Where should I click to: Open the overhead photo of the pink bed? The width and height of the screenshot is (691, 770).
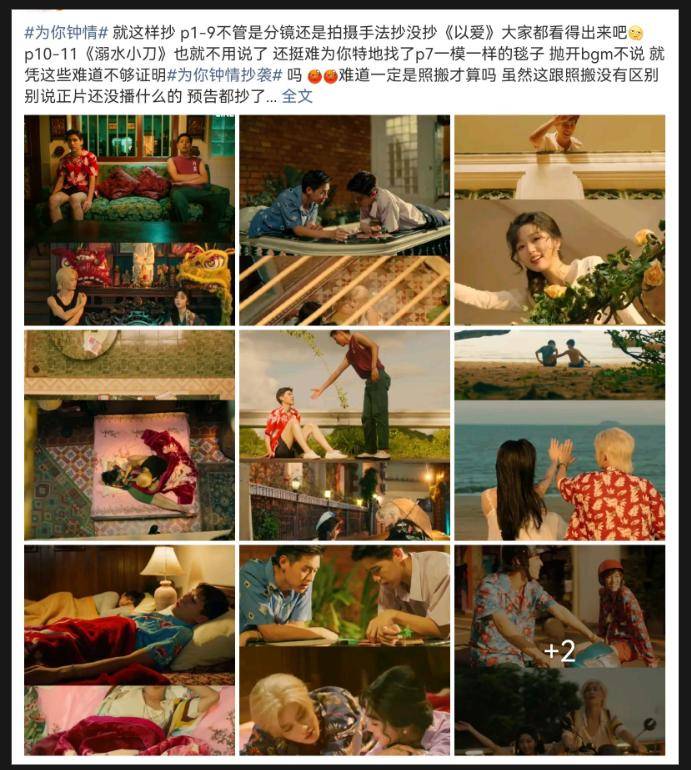point(130,435)
